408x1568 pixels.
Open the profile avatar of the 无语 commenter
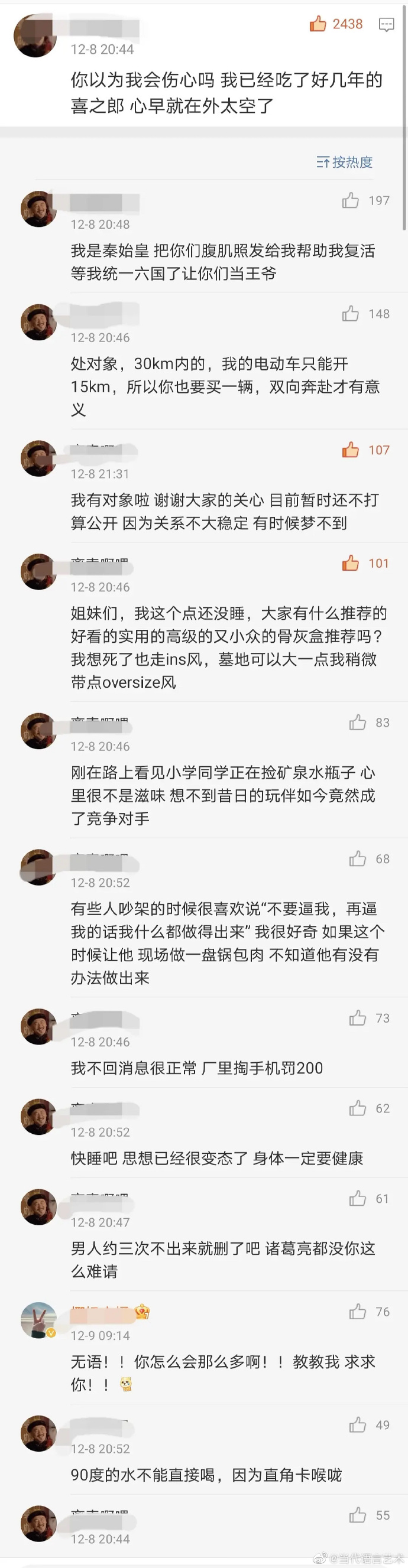[x=38, y=1320]
